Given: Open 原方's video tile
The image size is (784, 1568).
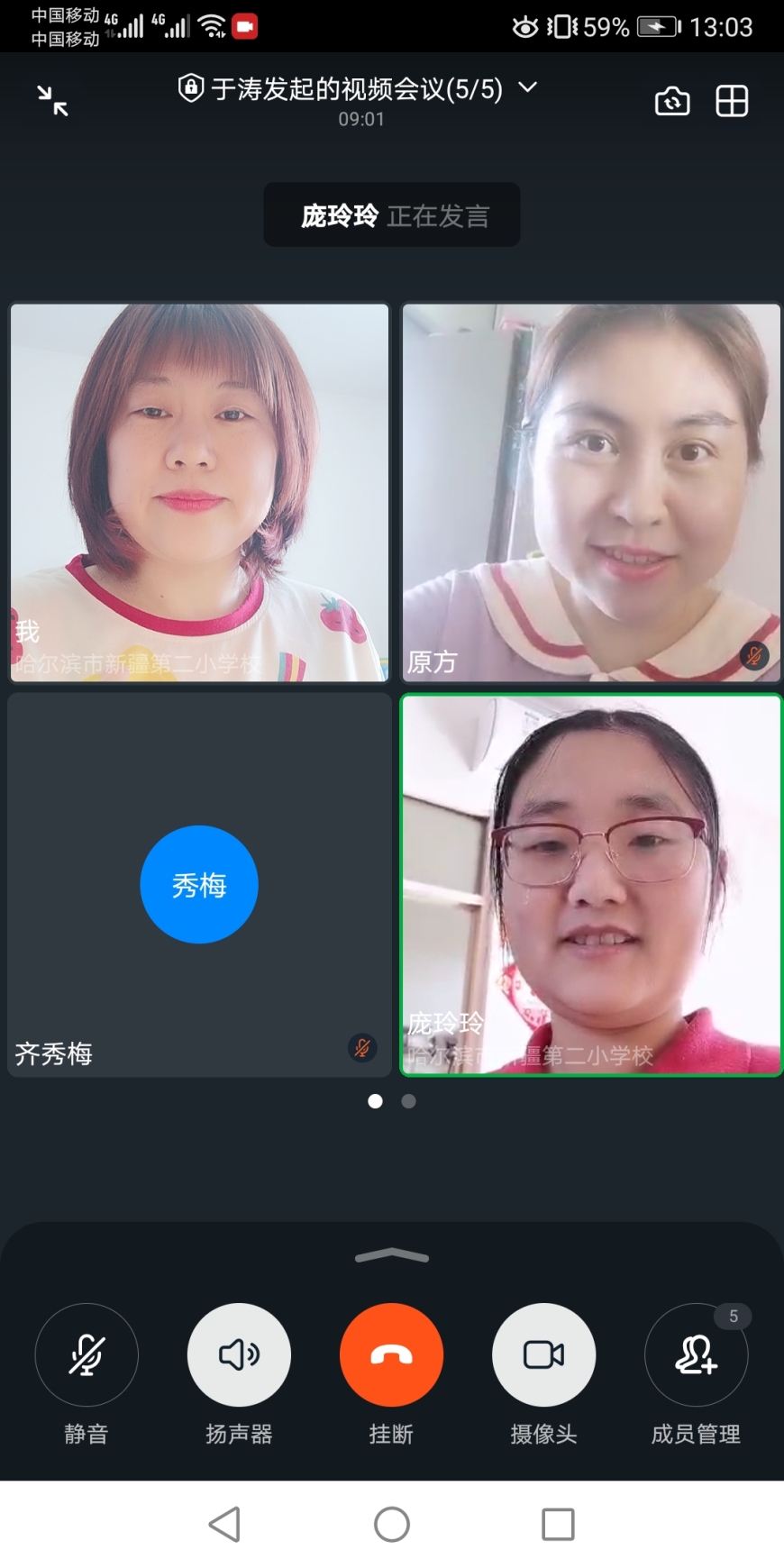Looking at the screenshot, I should point(591,492).
